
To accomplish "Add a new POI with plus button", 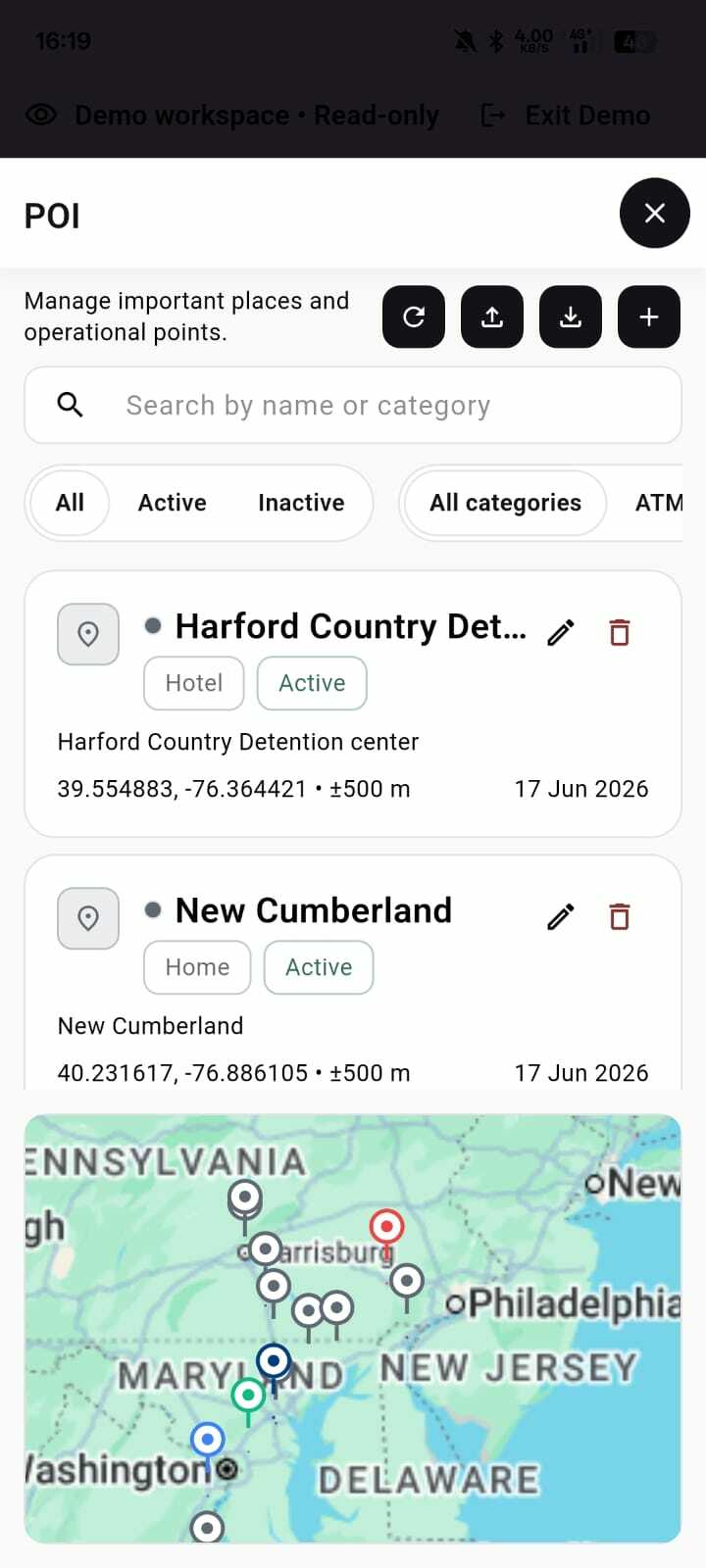I will click(x=649, y=317).
